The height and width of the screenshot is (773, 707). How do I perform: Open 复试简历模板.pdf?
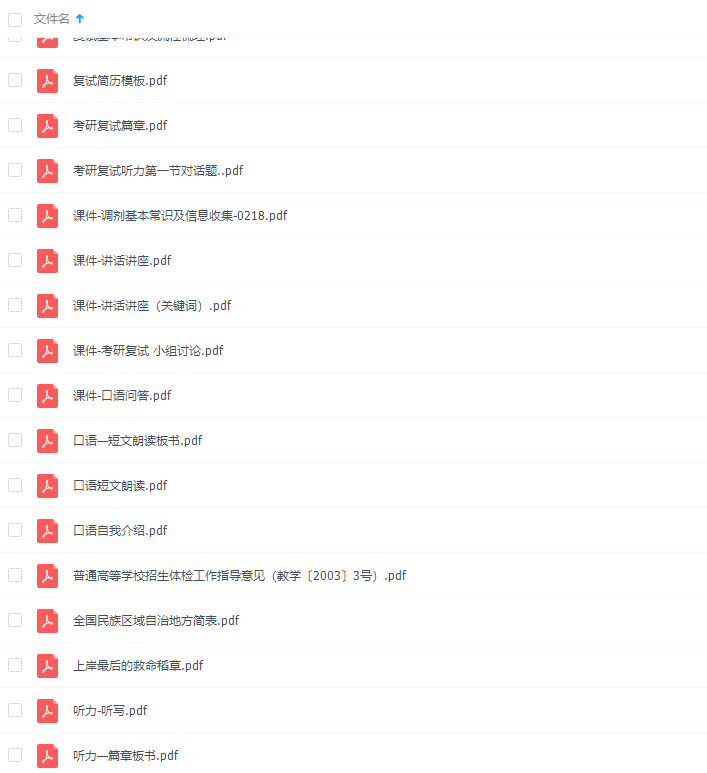click(120, 81)
